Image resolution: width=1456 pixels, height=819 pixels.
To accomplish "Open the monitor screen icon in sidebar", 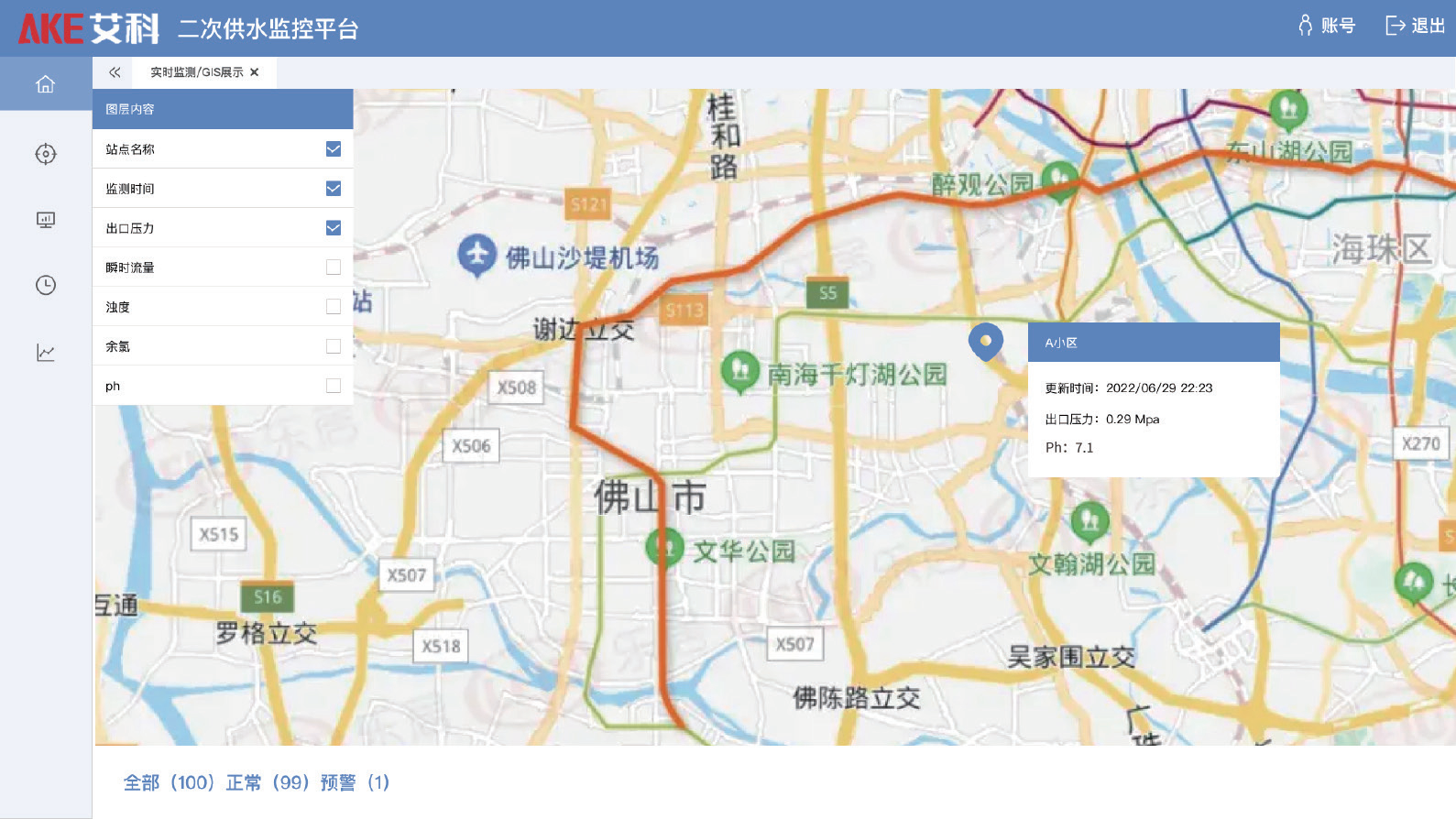I will click(45, 220).
